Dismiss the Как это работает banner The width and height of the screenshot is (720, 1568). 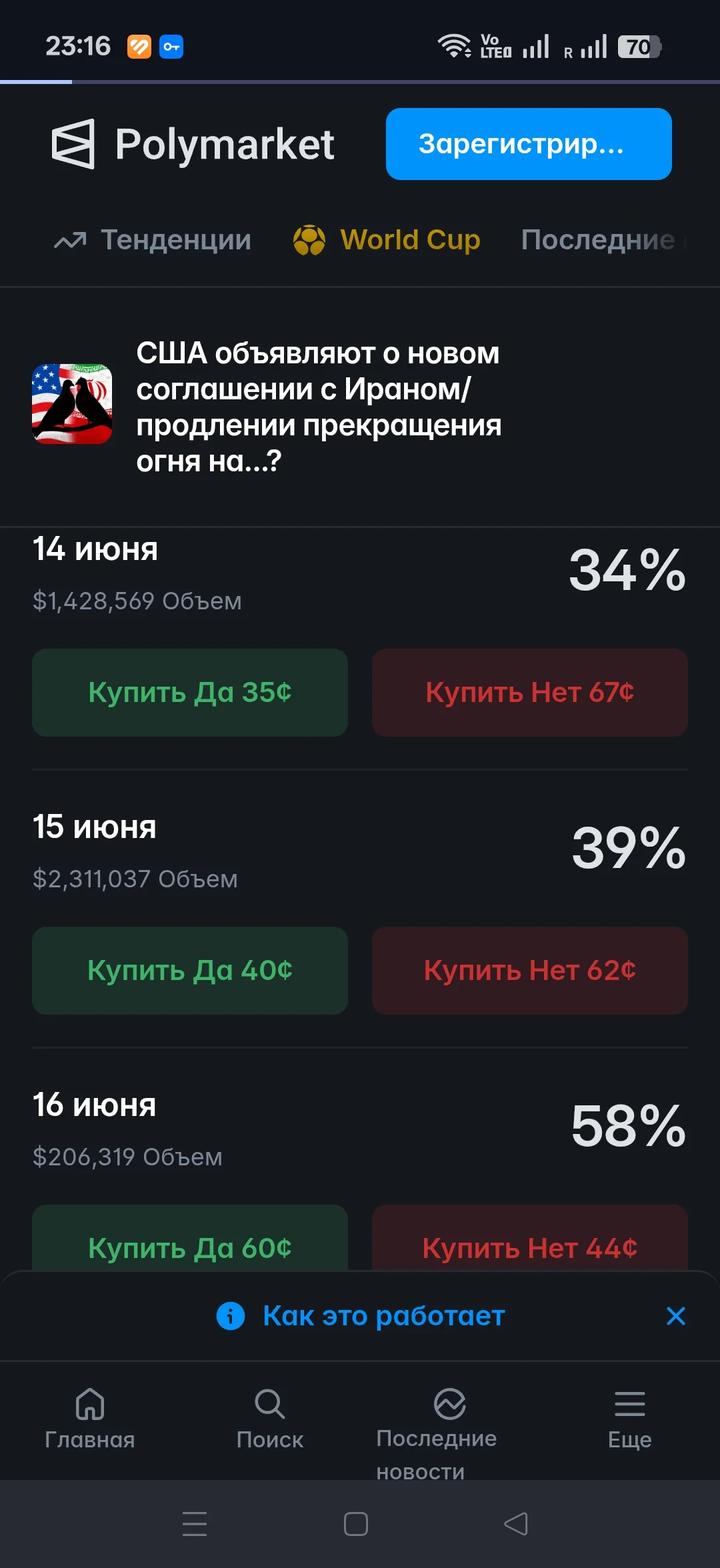[x=676, y=1316]
